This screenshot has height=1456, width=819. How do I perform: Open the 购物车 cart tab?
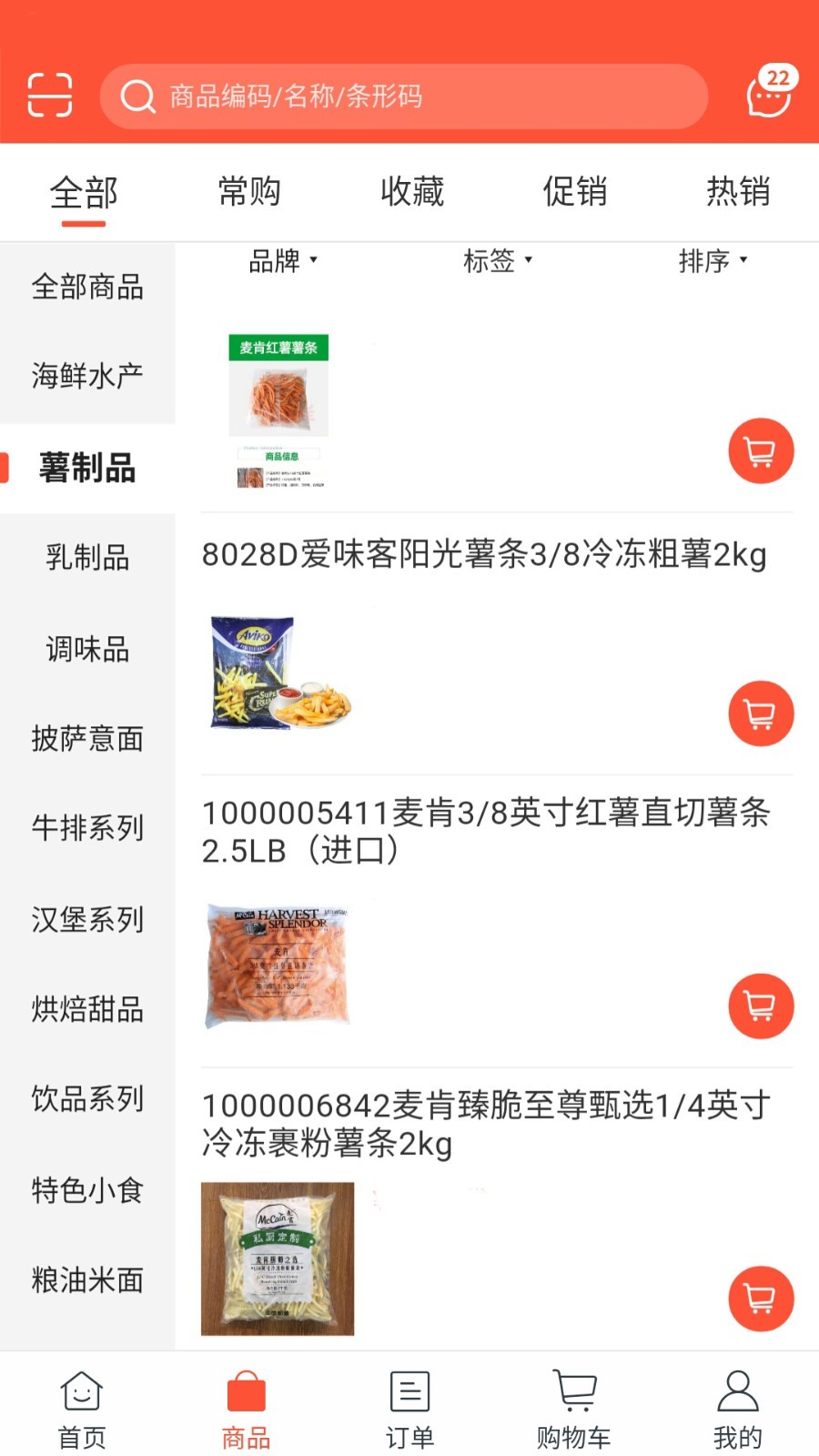(573, 1409)
